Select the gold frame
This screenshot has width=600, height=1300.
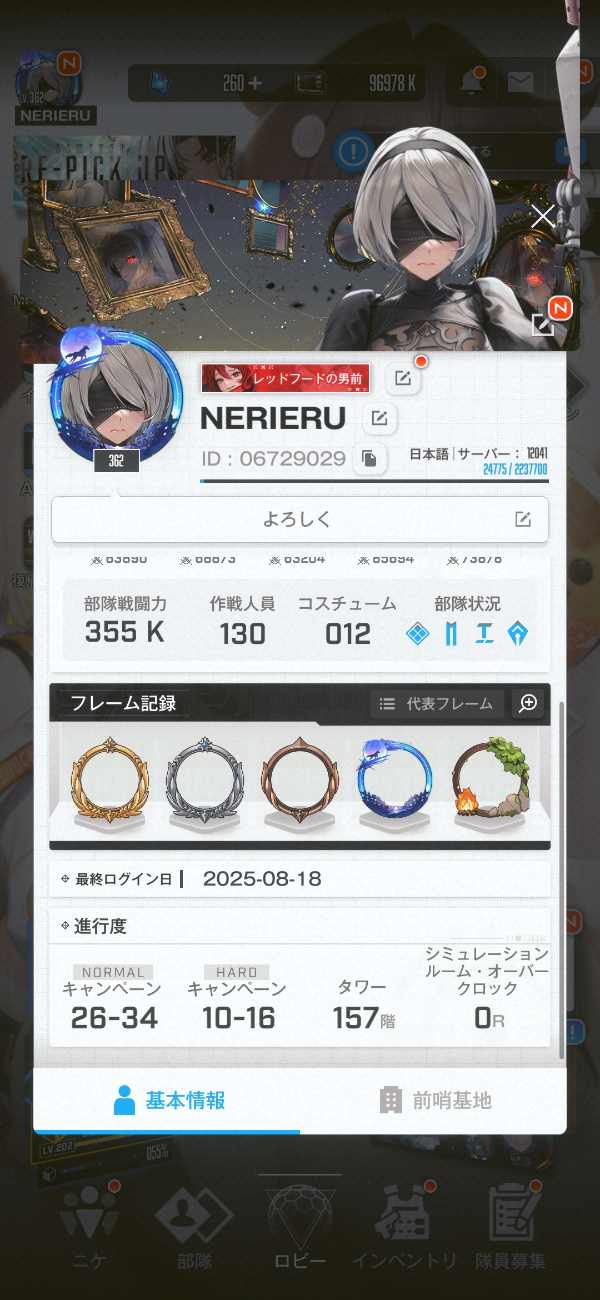point(110,780)
